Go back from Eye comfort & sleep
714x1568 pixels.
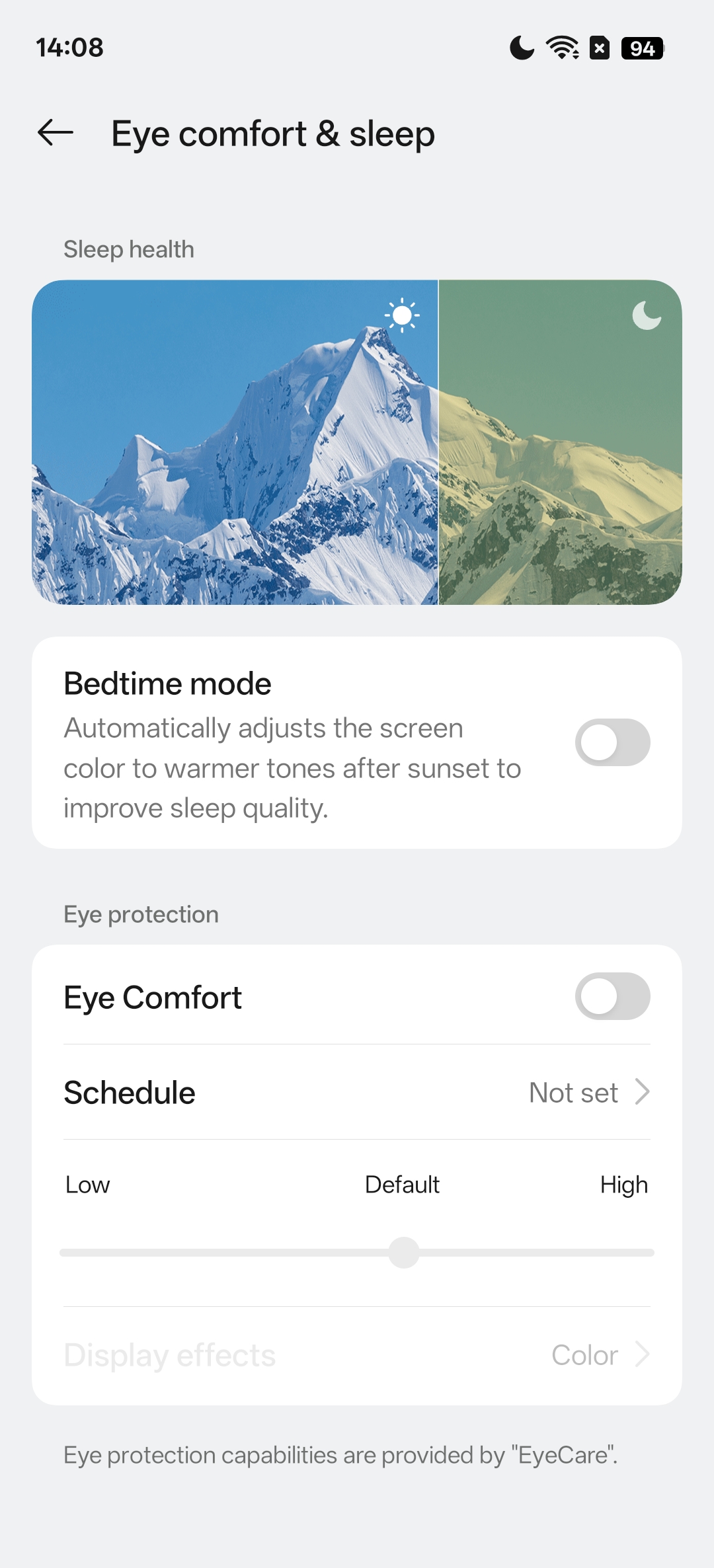coord(56,133)
